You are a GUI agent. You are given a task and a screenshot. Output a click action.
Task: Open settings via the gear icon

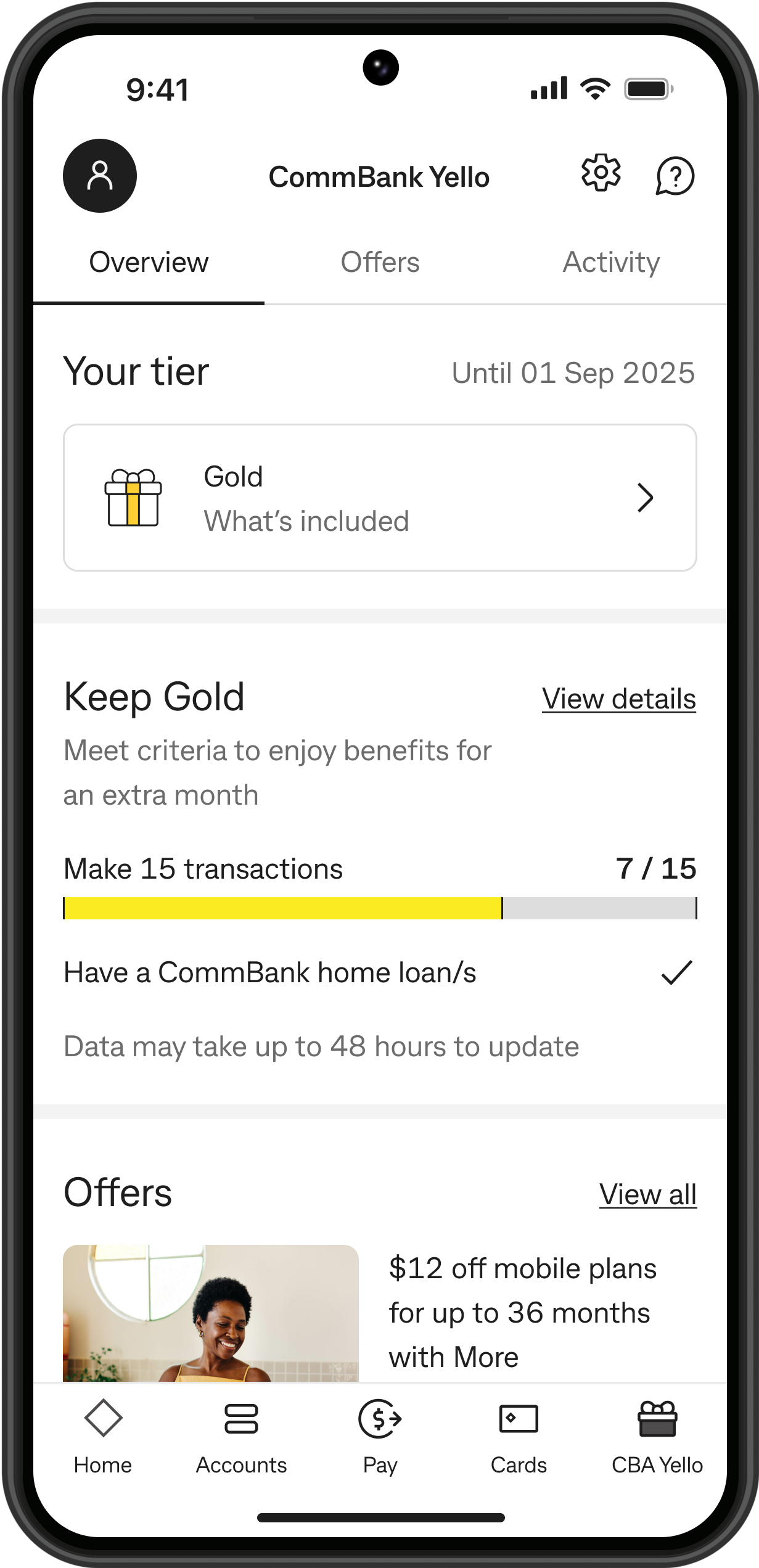tap(601, 173)
